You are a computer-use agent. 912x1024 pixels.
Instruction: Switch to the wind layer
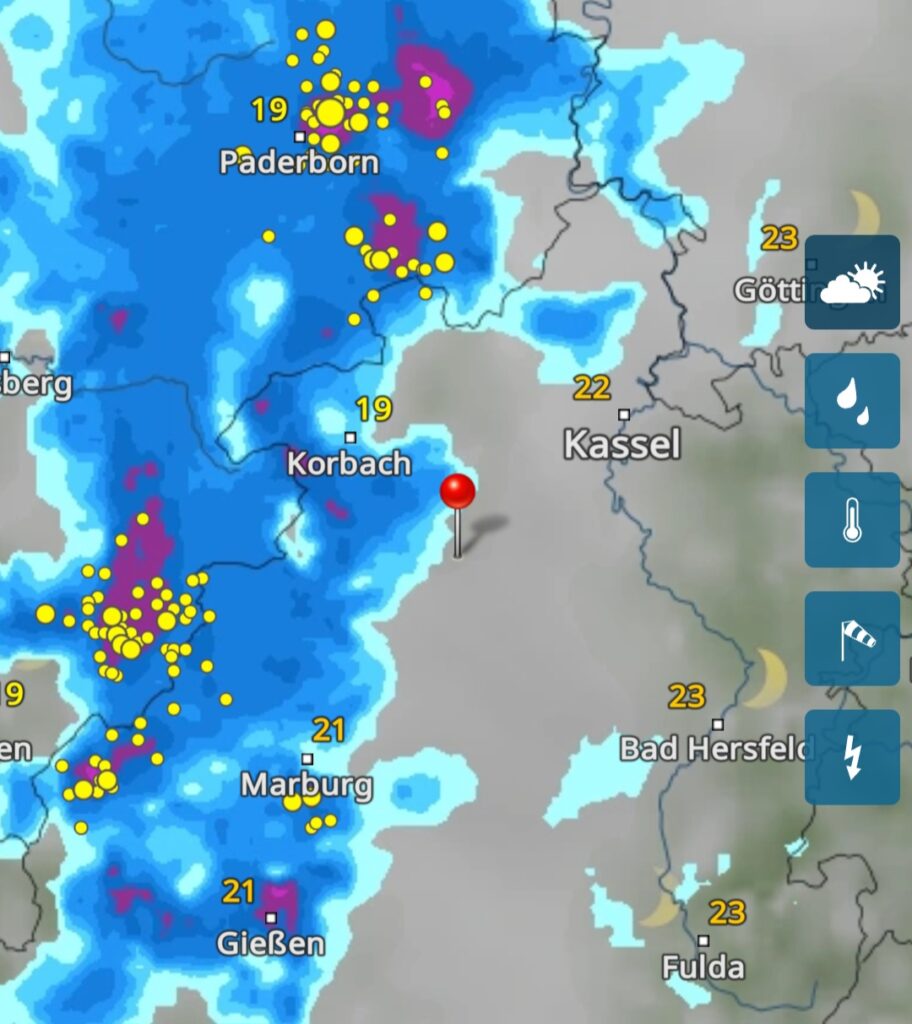pos(852,639)
